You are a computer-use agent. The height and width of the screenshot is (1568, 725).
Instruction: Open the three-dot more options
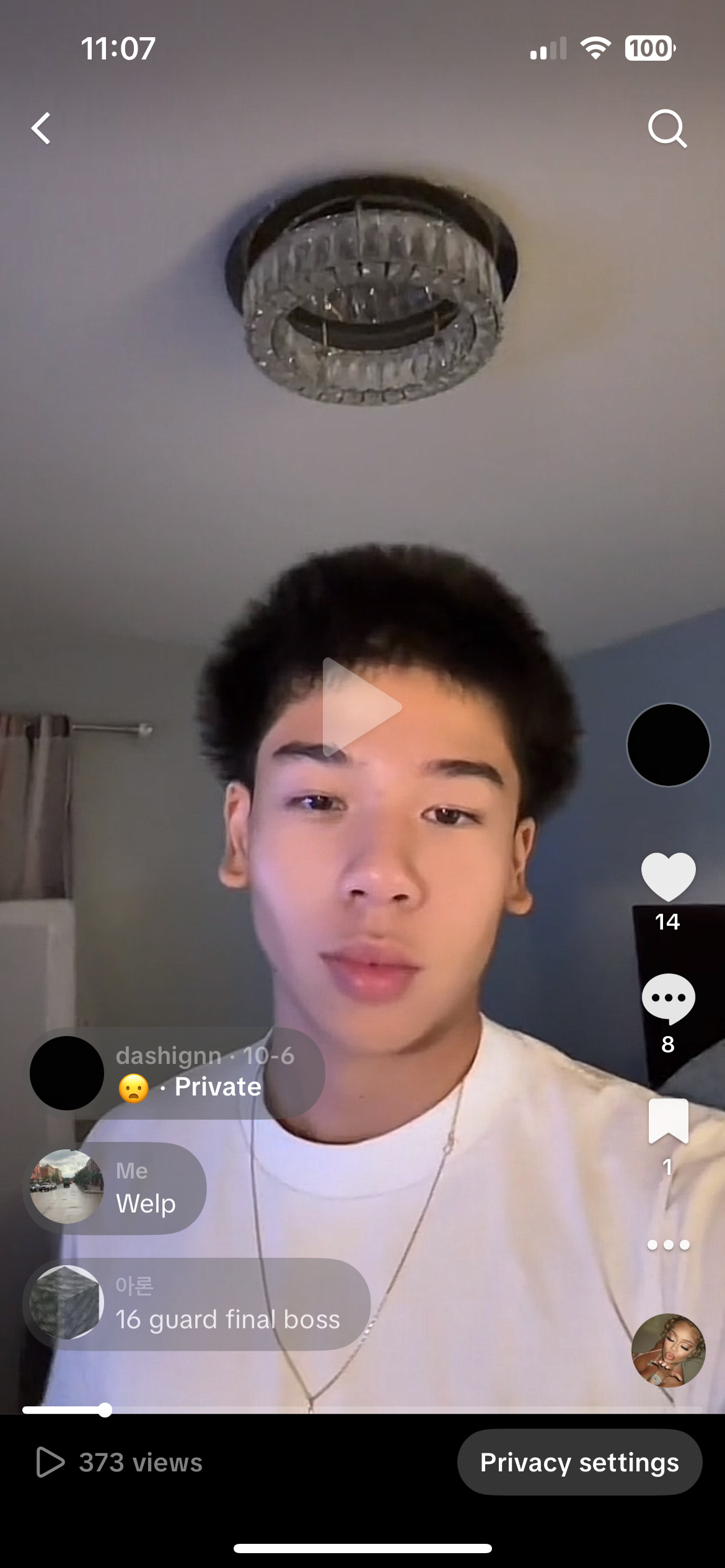pos(668,1245)
